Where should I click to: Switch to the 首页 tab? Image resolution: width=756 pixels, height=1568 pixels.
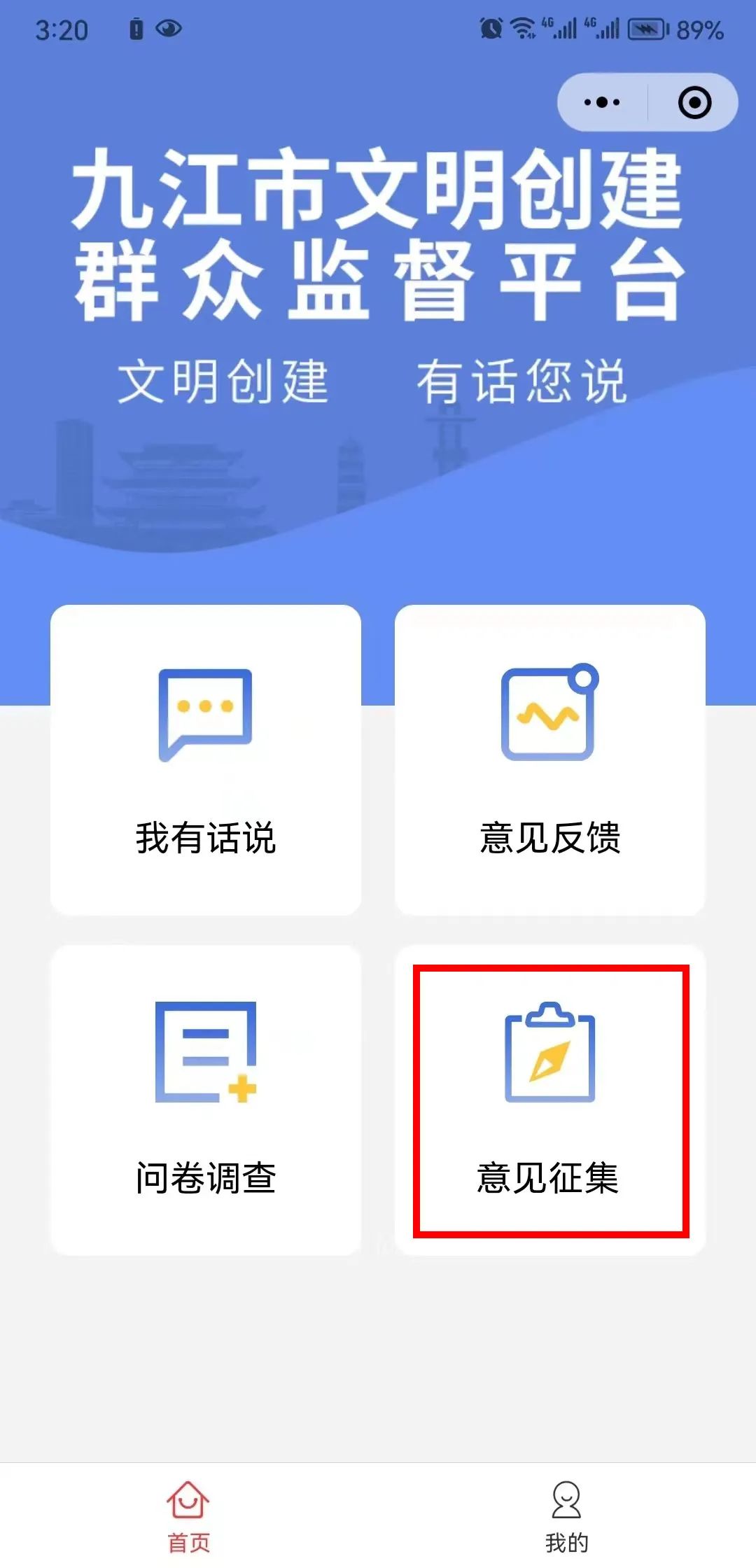point(188,1515)
